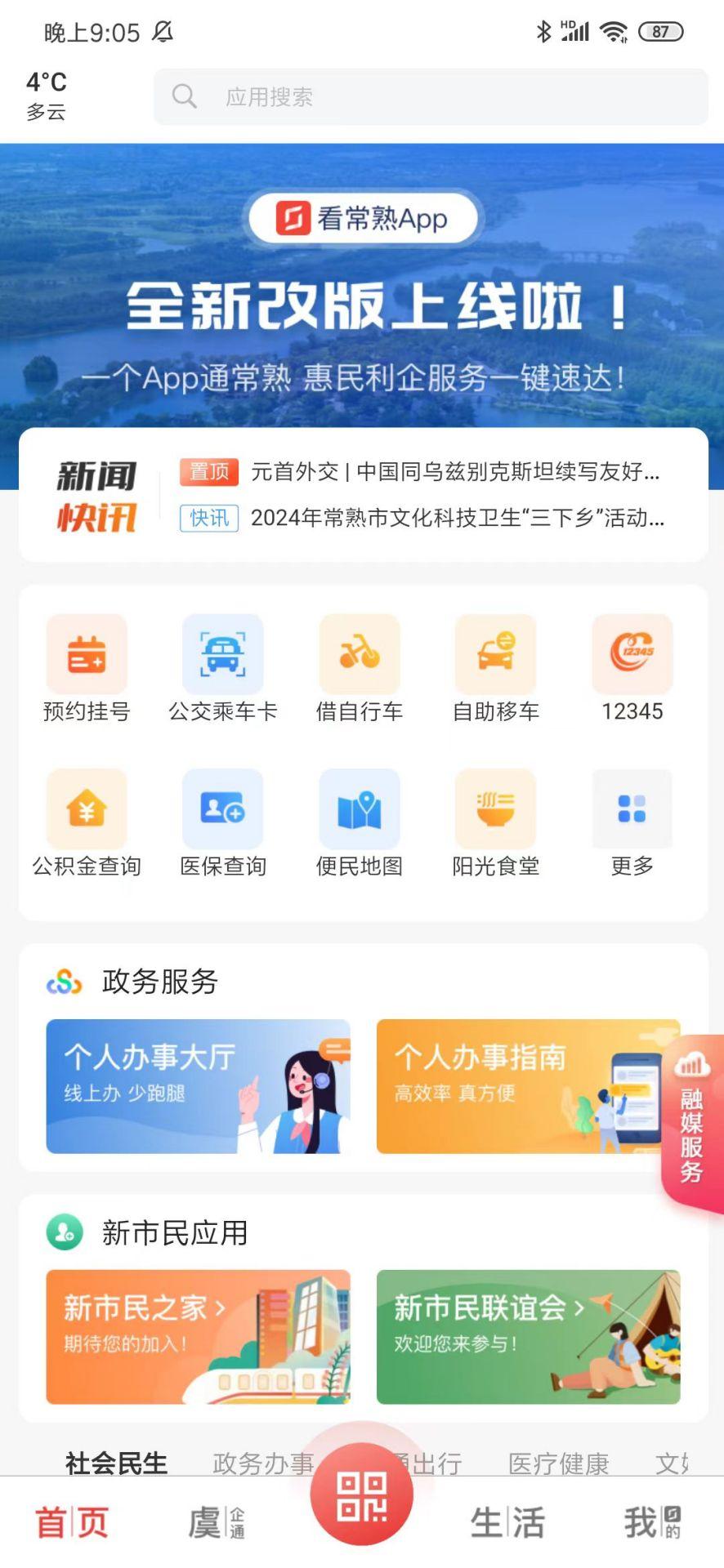Viewport: 724px width, 1568px height.
Task: Open 公积金查询 housing fund inquiry
Action: (86, 825)
